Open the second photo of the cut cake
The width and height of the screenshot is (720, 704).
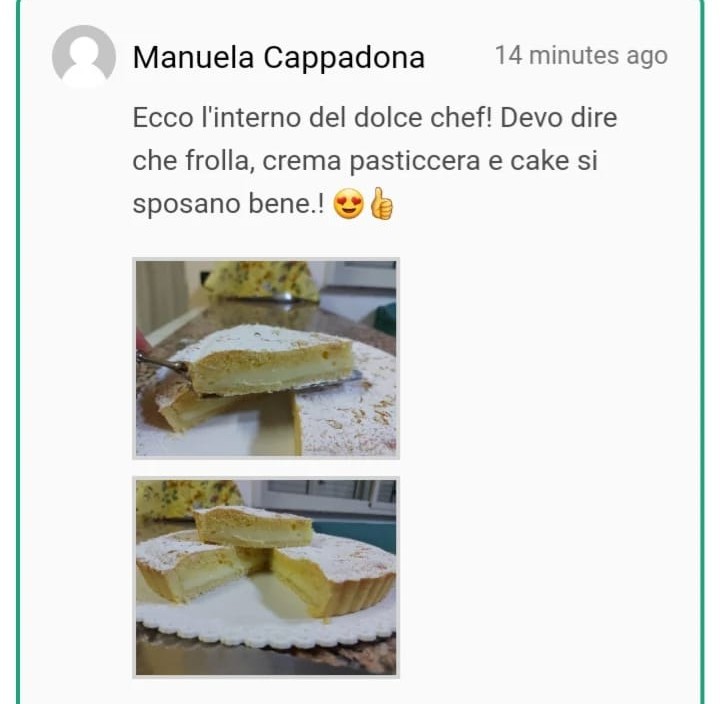[x=266, y=577]
